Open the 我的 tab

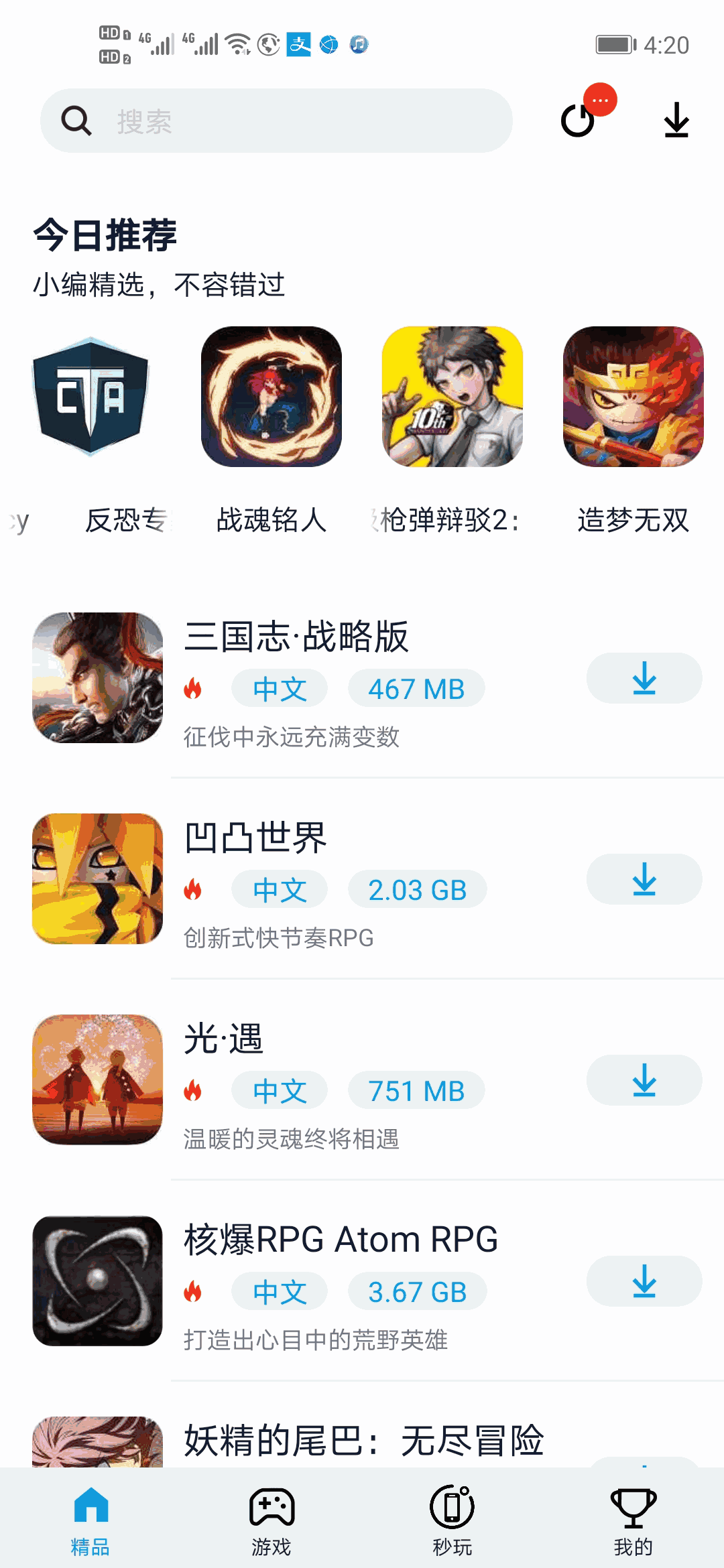click(x=633, y=1521)
